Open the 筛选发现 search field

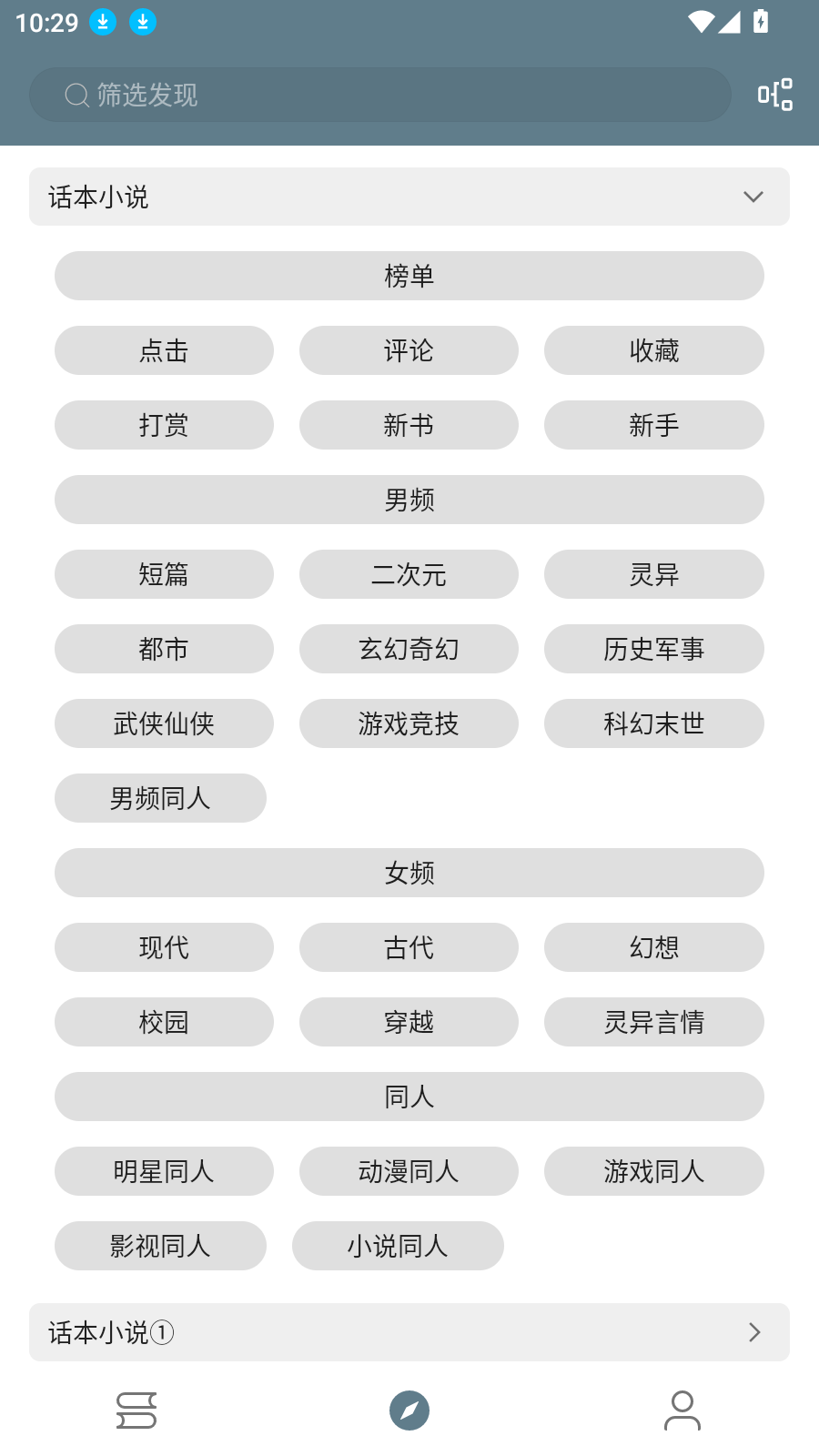tap(380, 95)
